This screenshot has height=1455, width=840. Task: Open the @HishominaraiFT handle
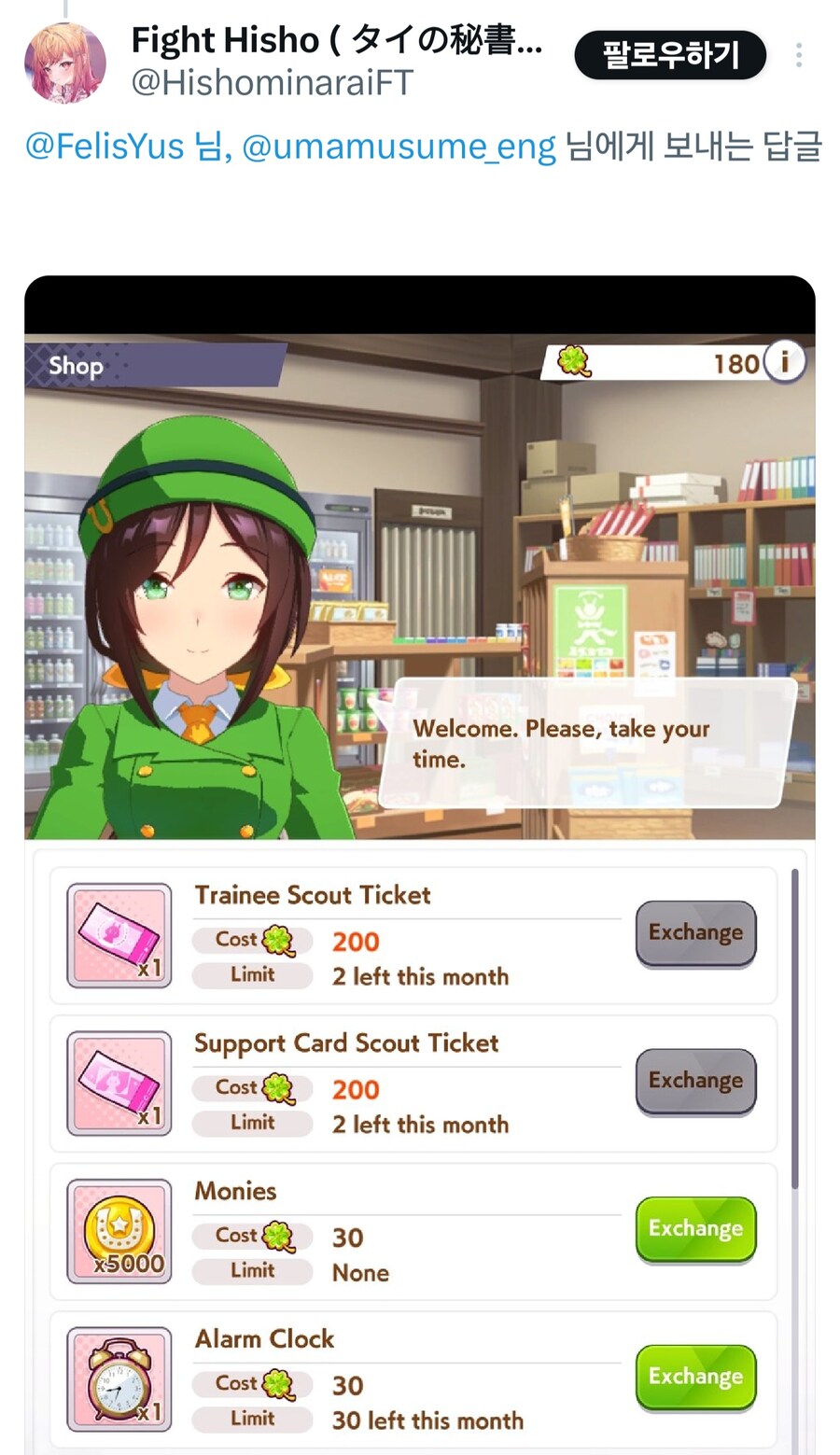[x=272, y=83]
